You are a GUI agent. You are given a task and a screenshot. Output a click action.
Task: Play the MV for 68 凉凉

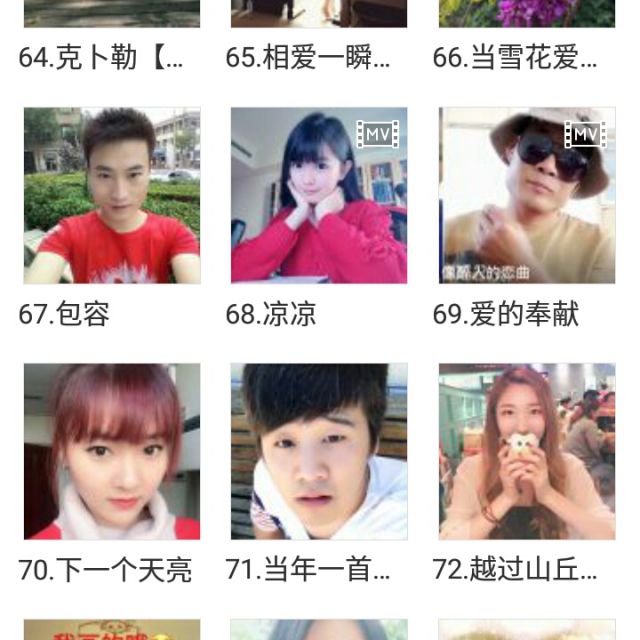click(x=378, y=131)
